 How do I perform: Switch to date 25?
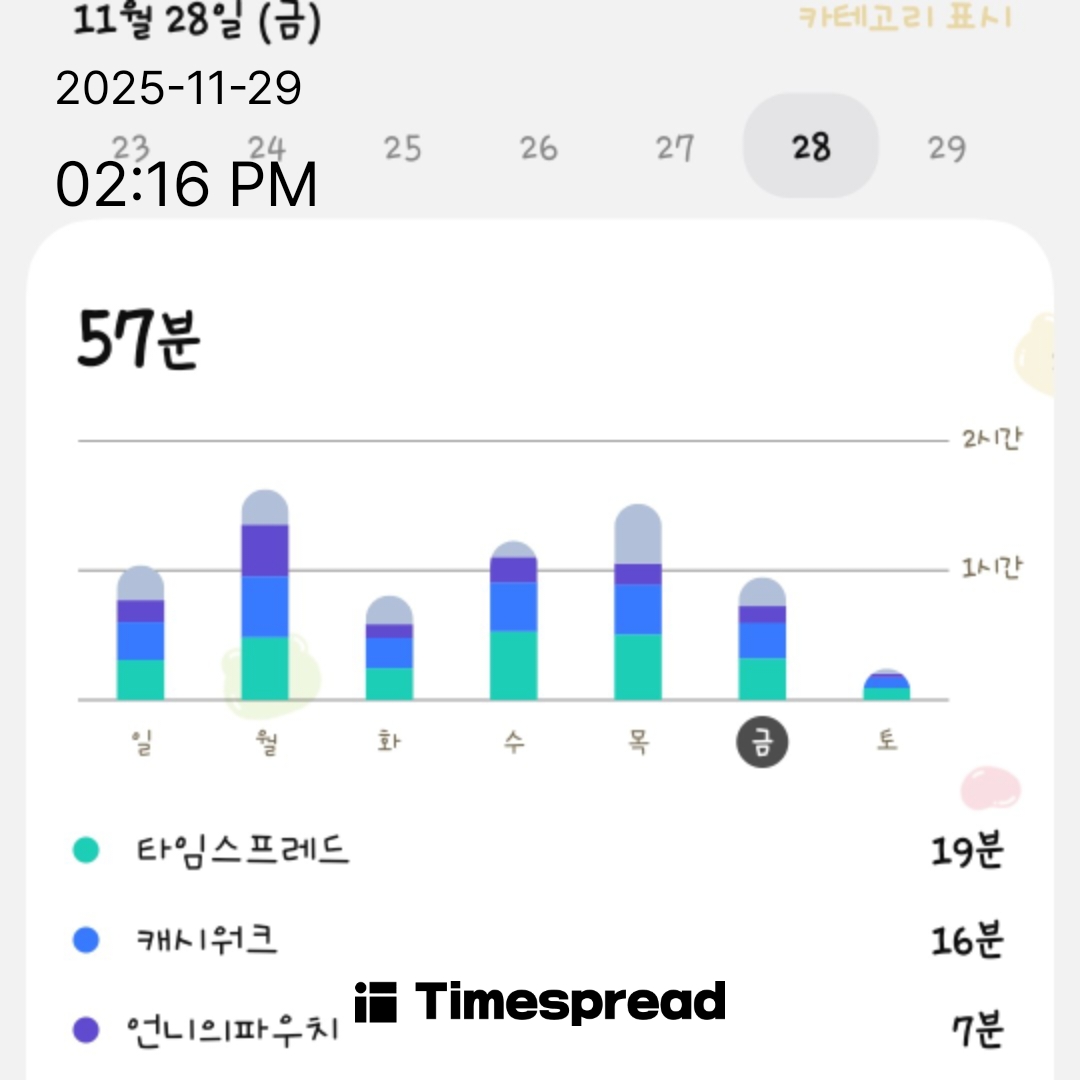[402, 148]
